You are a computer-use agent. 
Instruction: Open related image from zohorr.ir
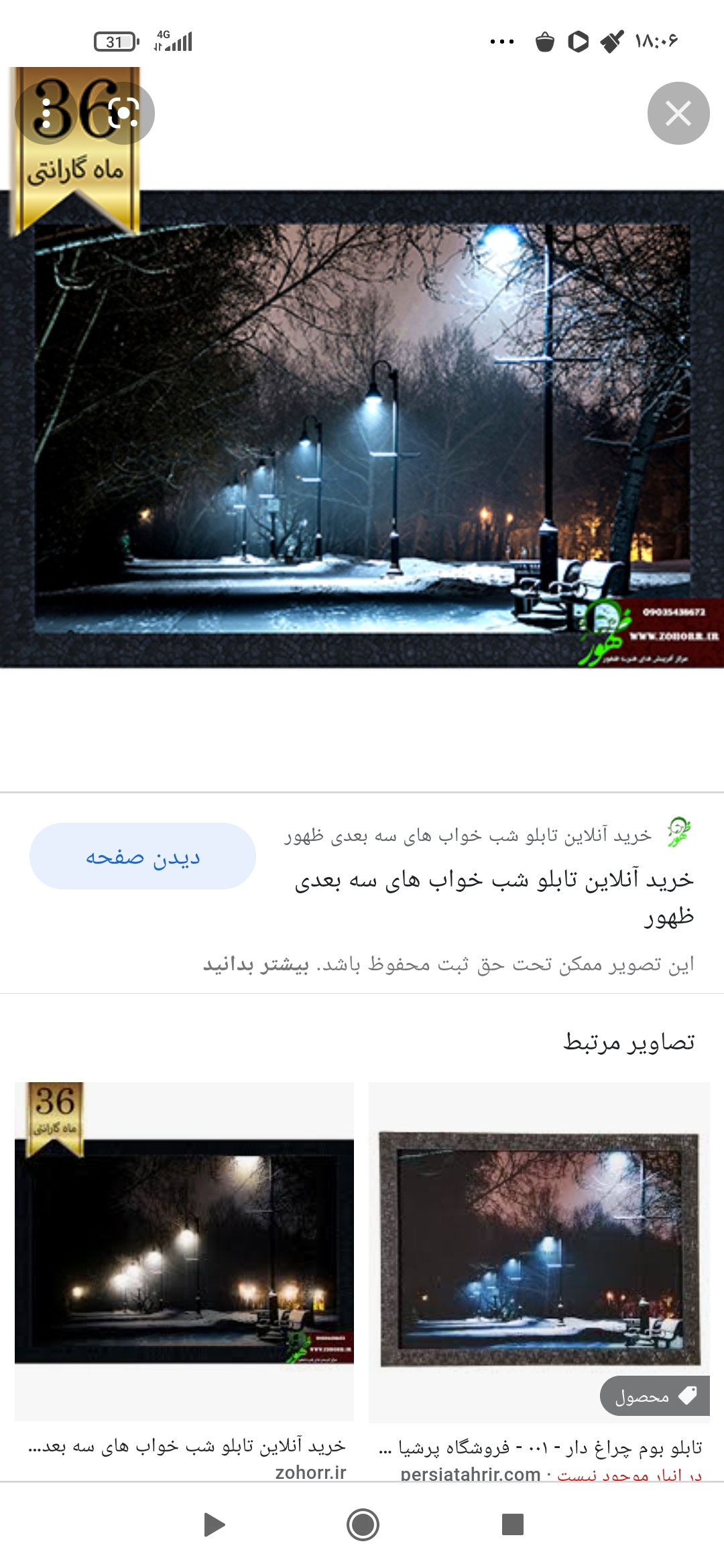(184, 1252)
